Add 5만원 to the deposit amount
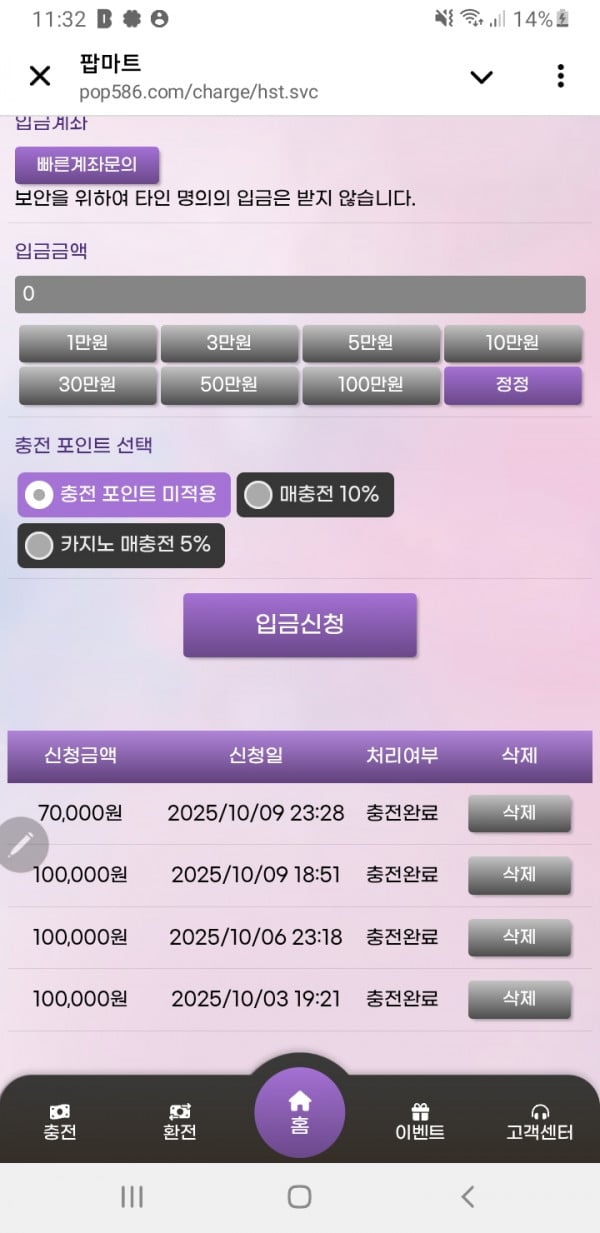600x1233 pixels. pyautogui.click(x=371, y=343)
